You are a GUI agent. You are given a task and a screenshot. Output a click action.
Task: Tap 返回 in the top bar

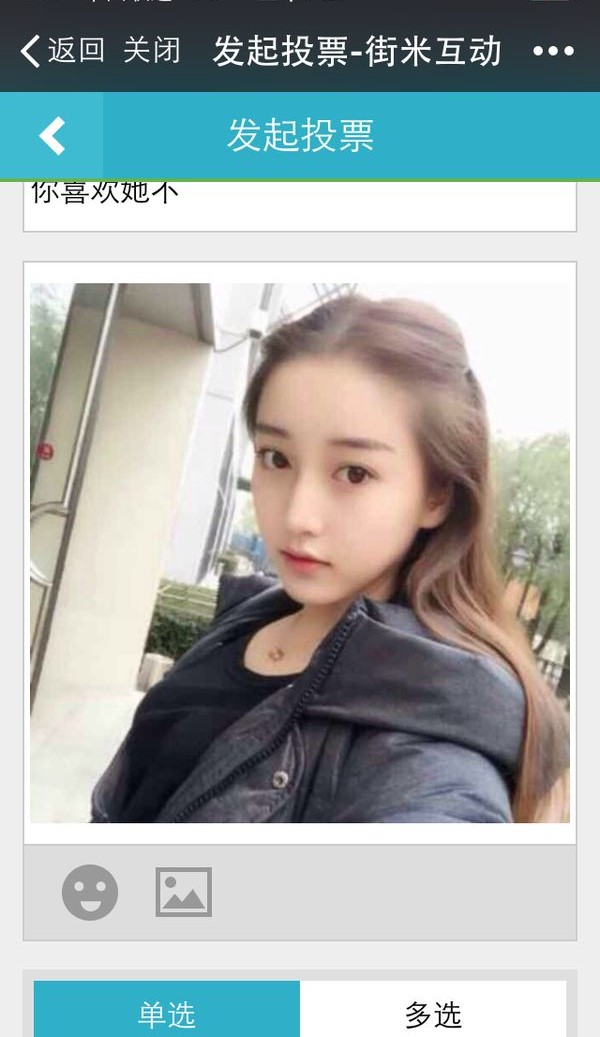[x=63, y=51]
